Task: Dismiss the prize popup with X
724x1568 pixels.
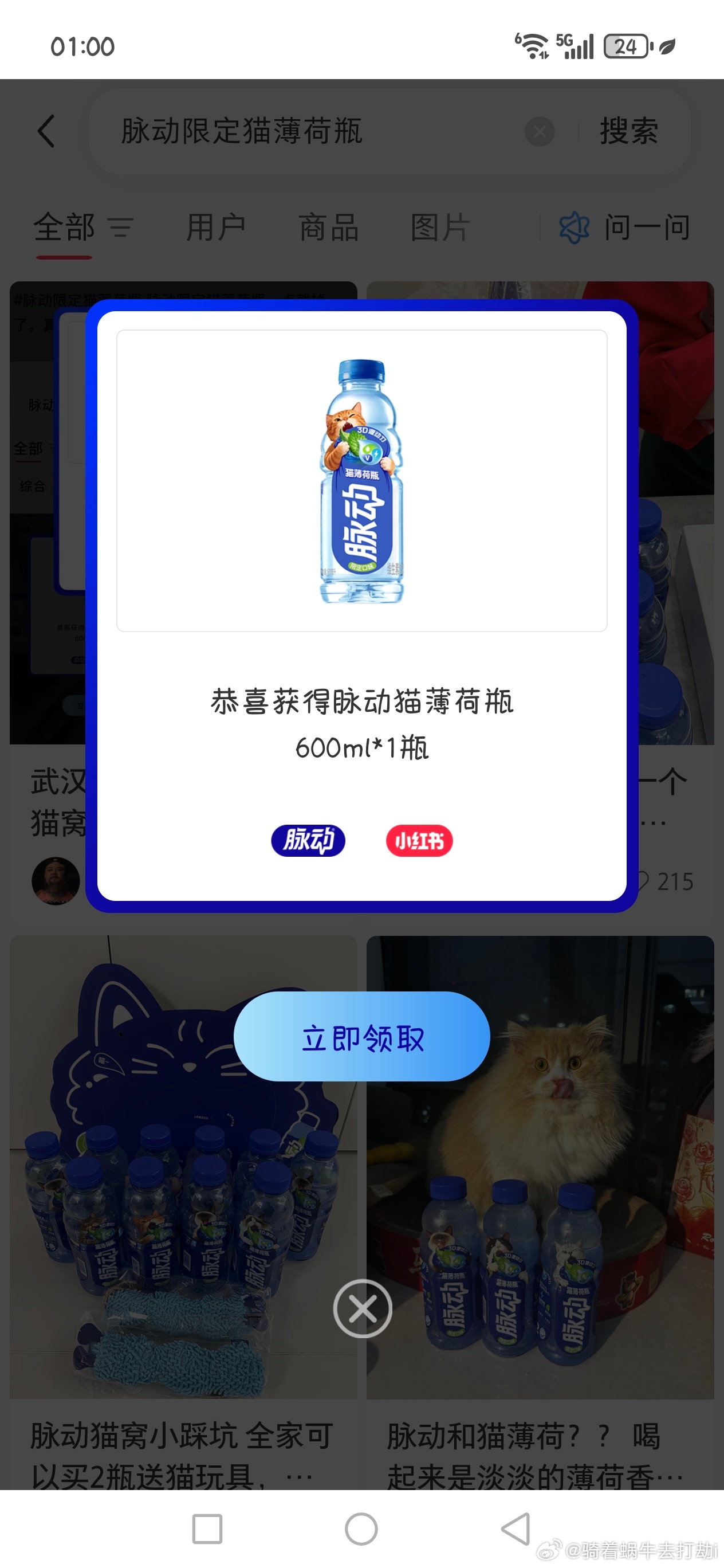Action: pyautogui.click(x=363, y=1308)
